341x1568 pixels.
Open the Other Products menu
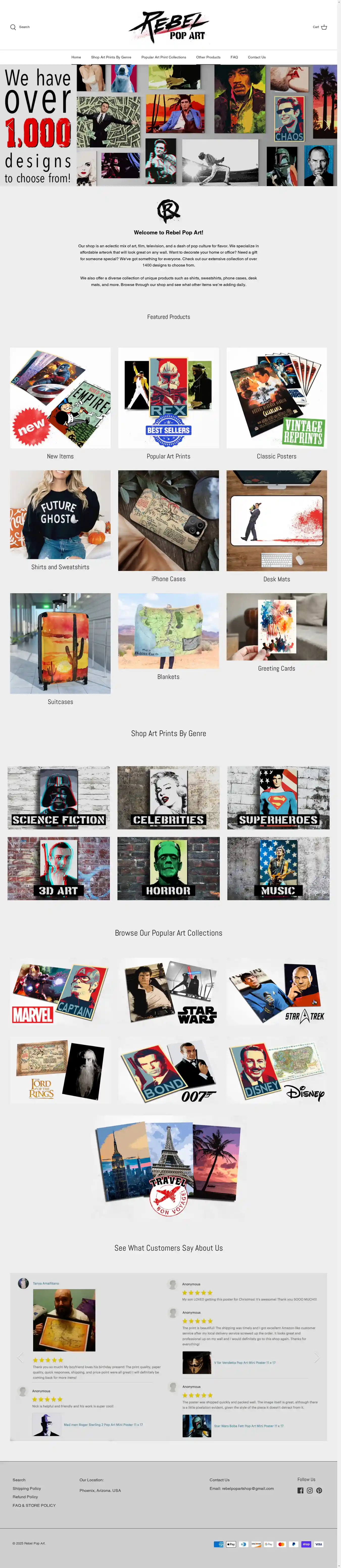[x=208, y=57]
